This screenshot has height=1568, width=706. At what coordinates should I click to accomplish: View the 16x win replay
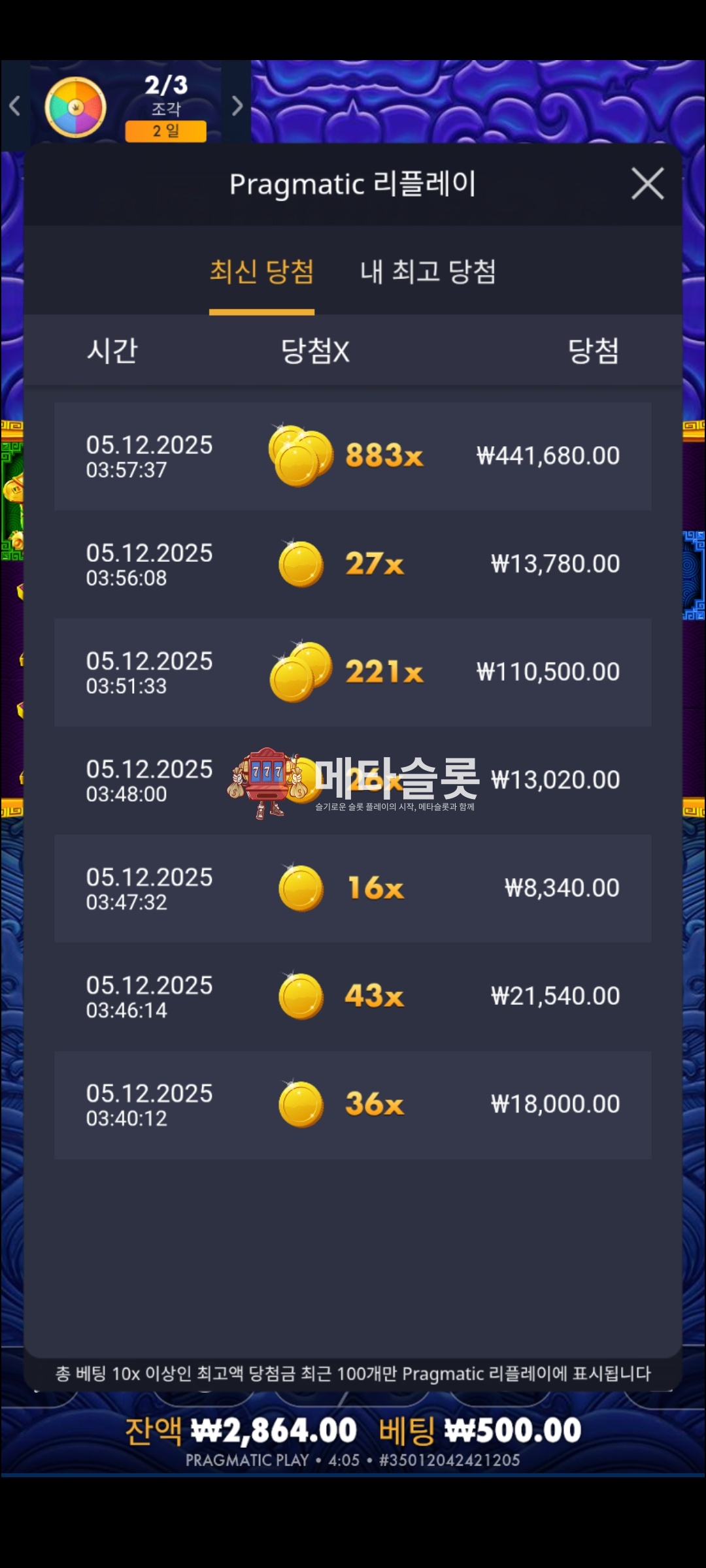[x=352, y=888]
